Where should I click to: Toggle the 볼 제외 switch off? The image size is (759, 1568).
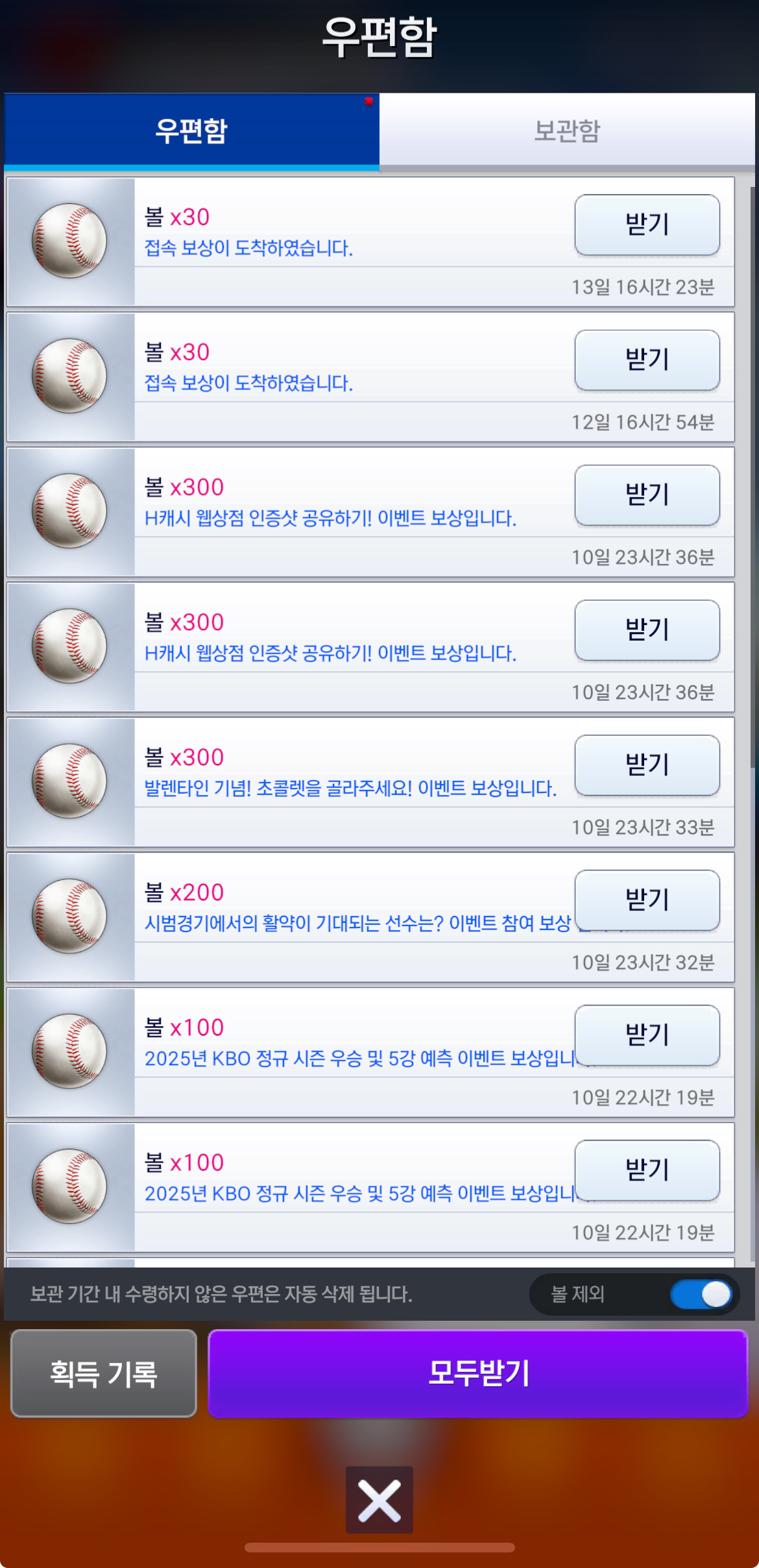[x=701, y=1294]
